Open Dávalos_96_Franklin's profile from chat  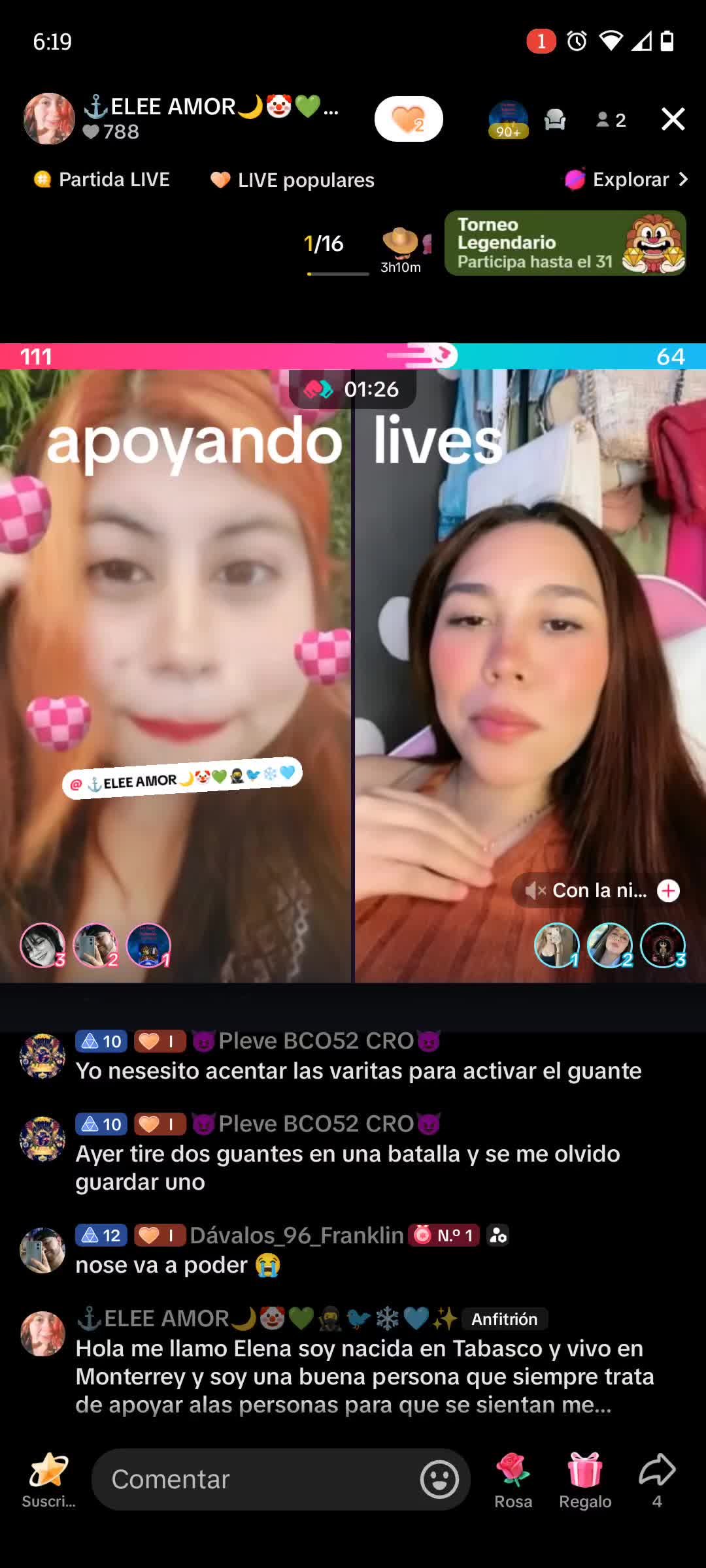click(42, 1250)
